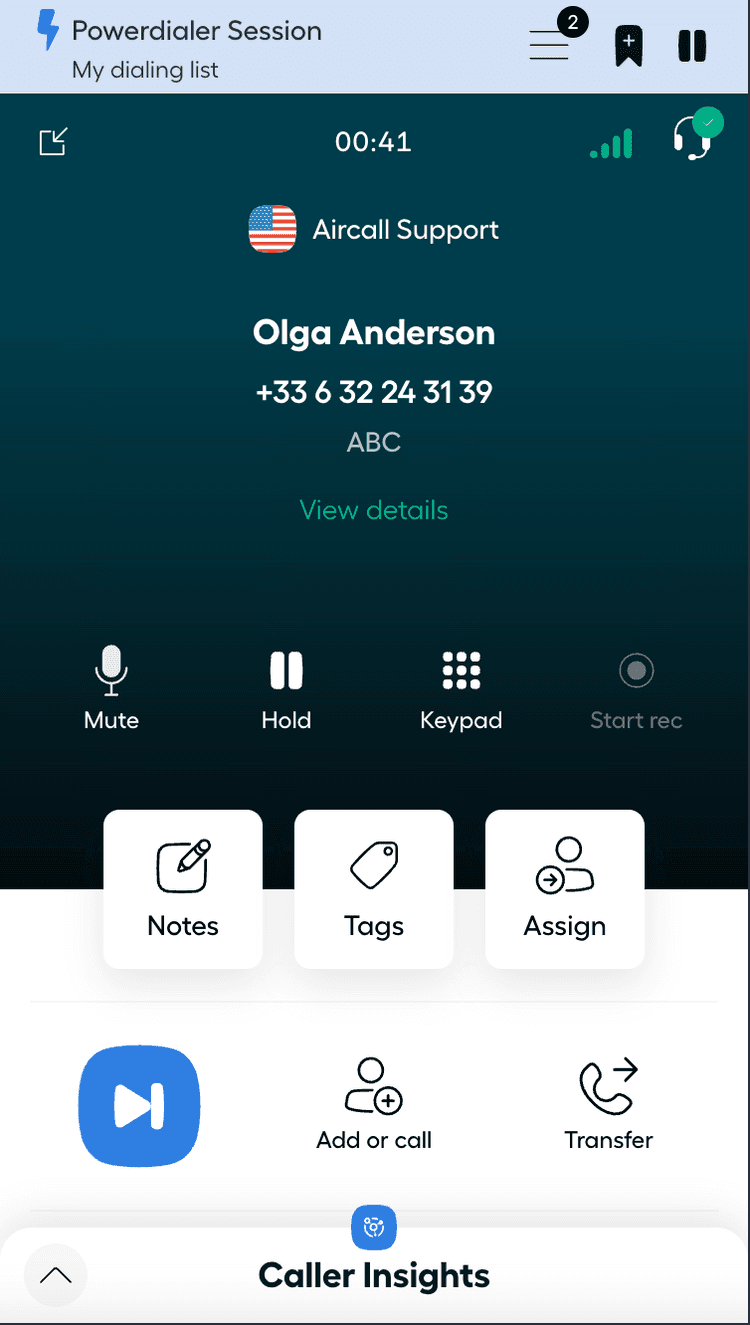Viewport: 750px width, 1325px height.
Task: Tap the bookmark add icon
Action: click(x=628, y=46)
